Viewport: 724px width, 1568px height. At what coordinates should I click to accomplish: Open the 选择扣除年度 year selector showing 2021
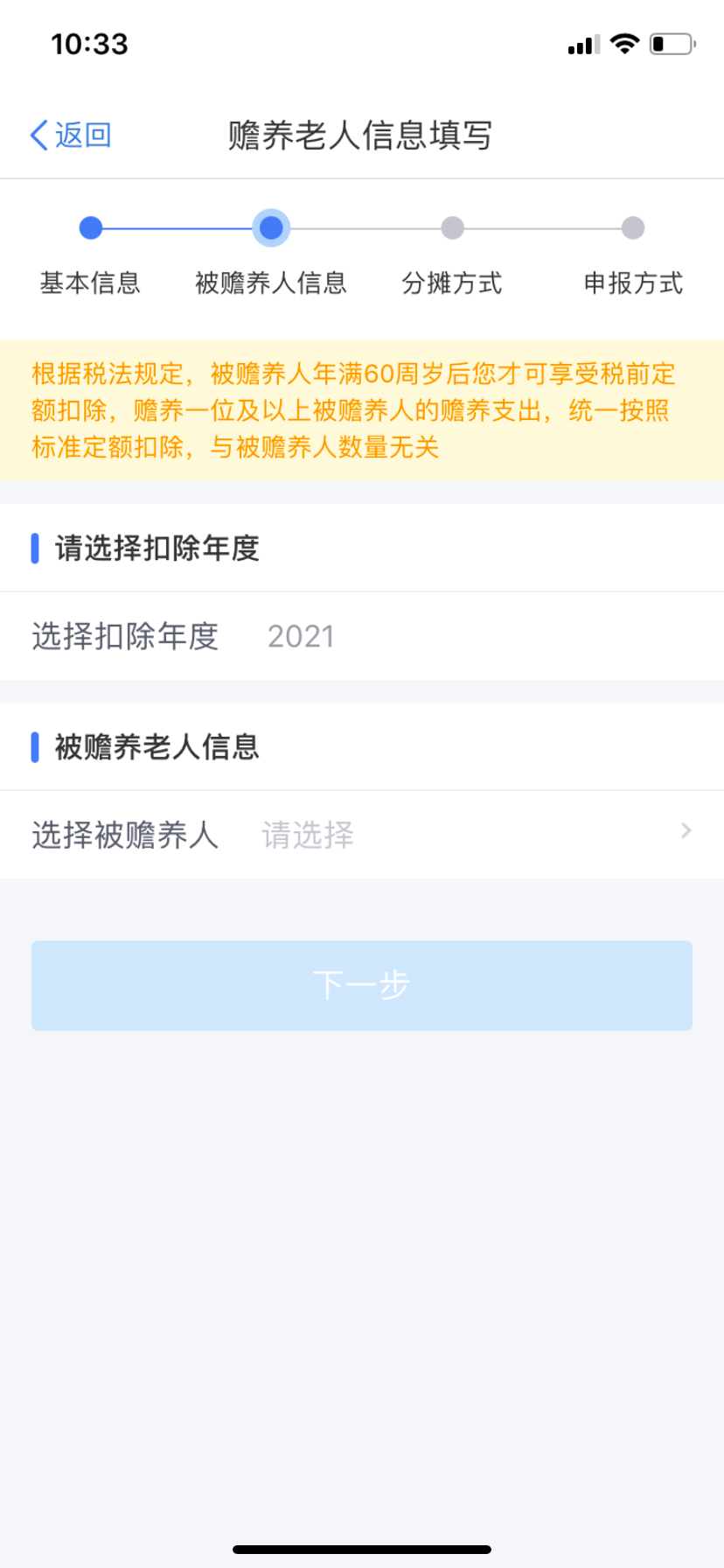coord(300,636)
